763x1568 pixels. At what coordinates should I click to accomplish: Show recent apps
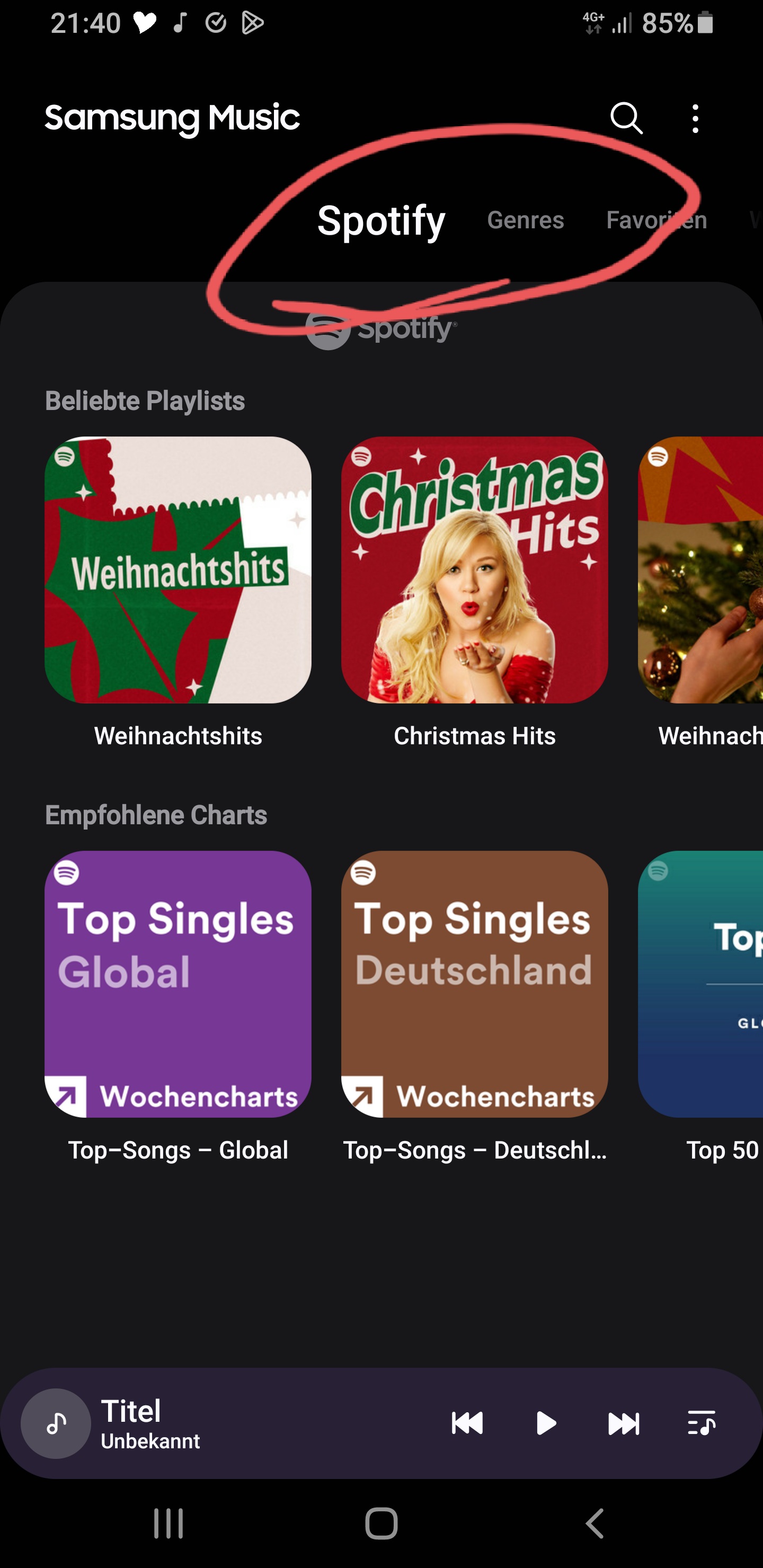tap(168, 1524)
